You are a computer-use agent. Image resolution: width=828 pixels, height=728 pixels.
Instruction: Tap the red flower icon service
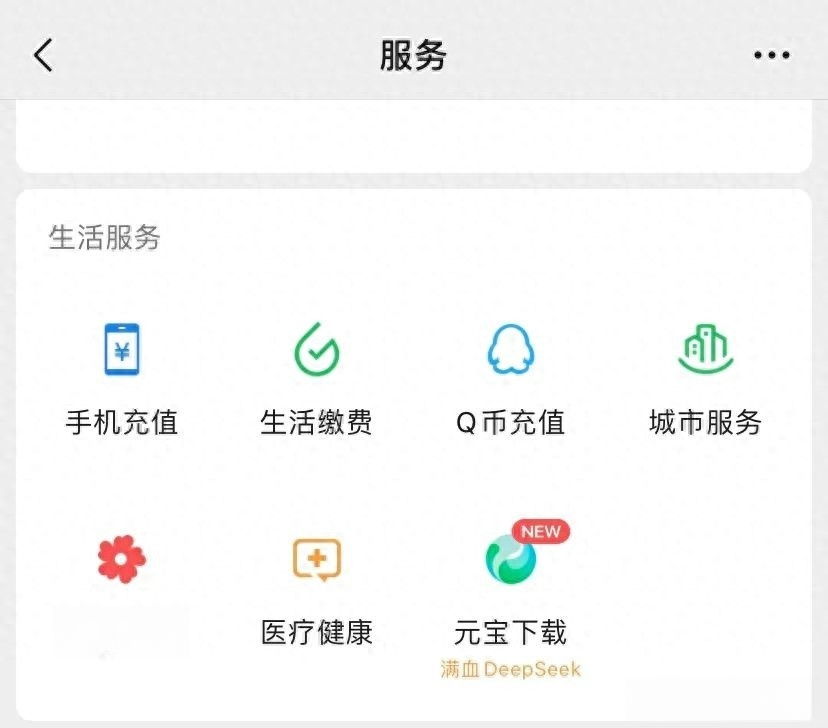(x=121, y=560)
